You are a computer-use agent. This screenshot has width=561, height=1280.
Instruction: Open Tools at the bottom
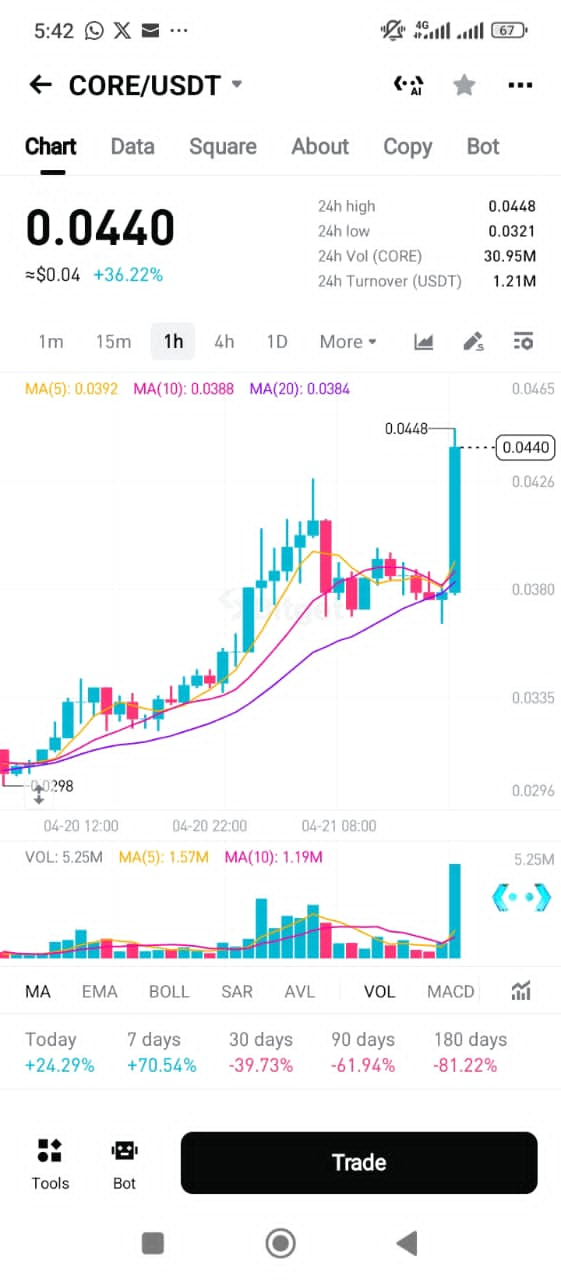tap(50, 1164)
